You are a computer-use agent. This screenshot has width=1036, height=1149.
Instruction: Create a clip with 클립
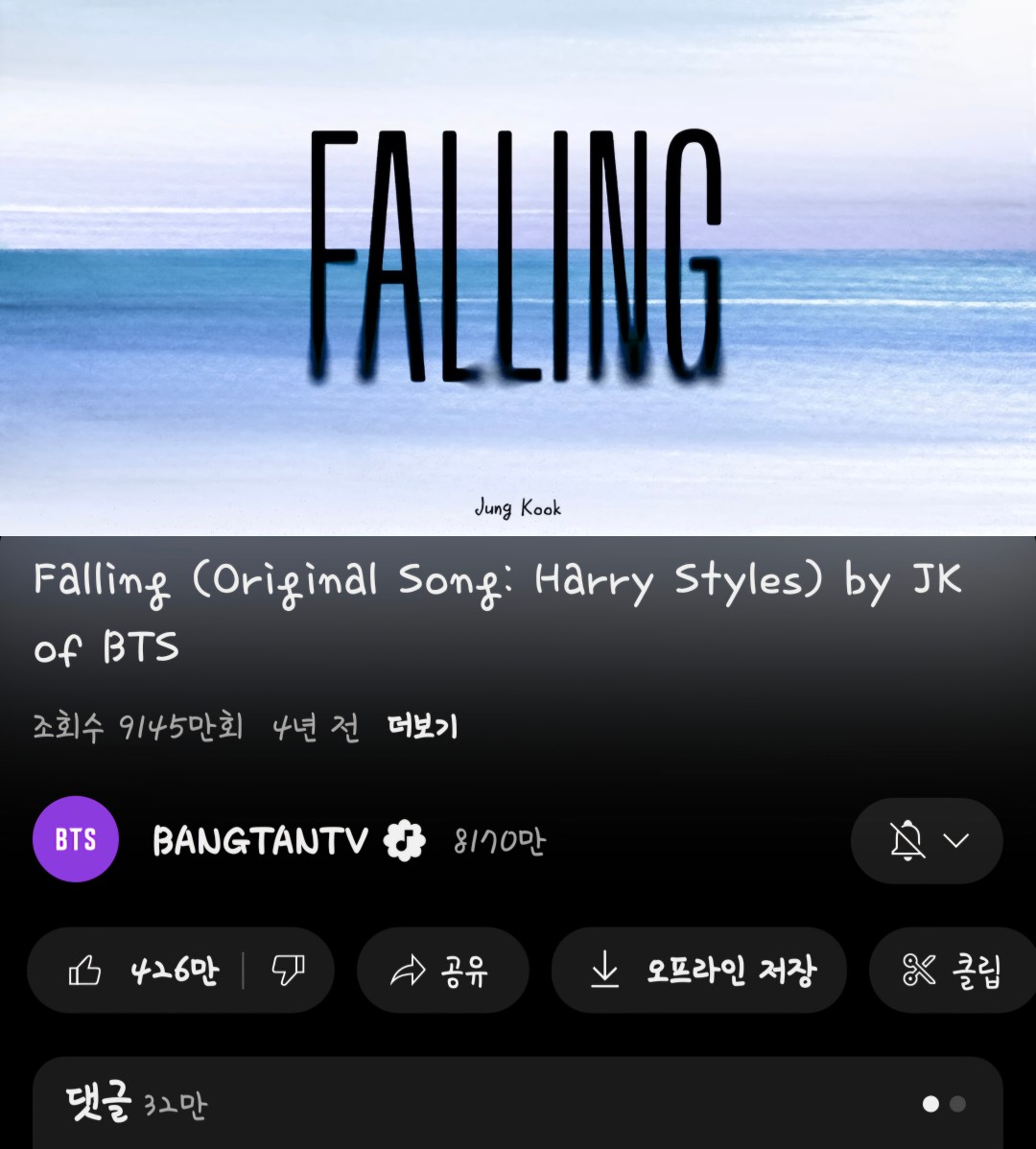coord(952,972)
